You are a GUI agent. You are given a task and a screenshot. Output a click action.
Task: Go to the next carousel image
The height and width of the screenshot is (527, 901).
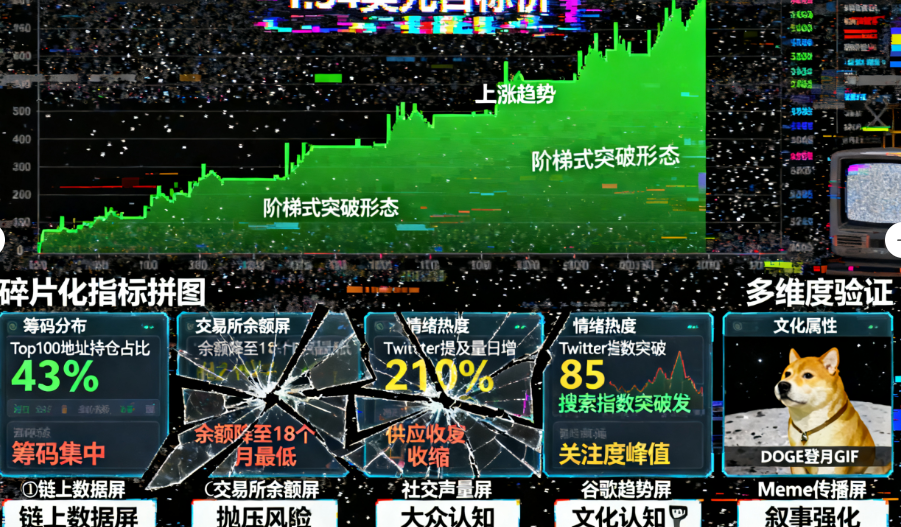(894, 240)
